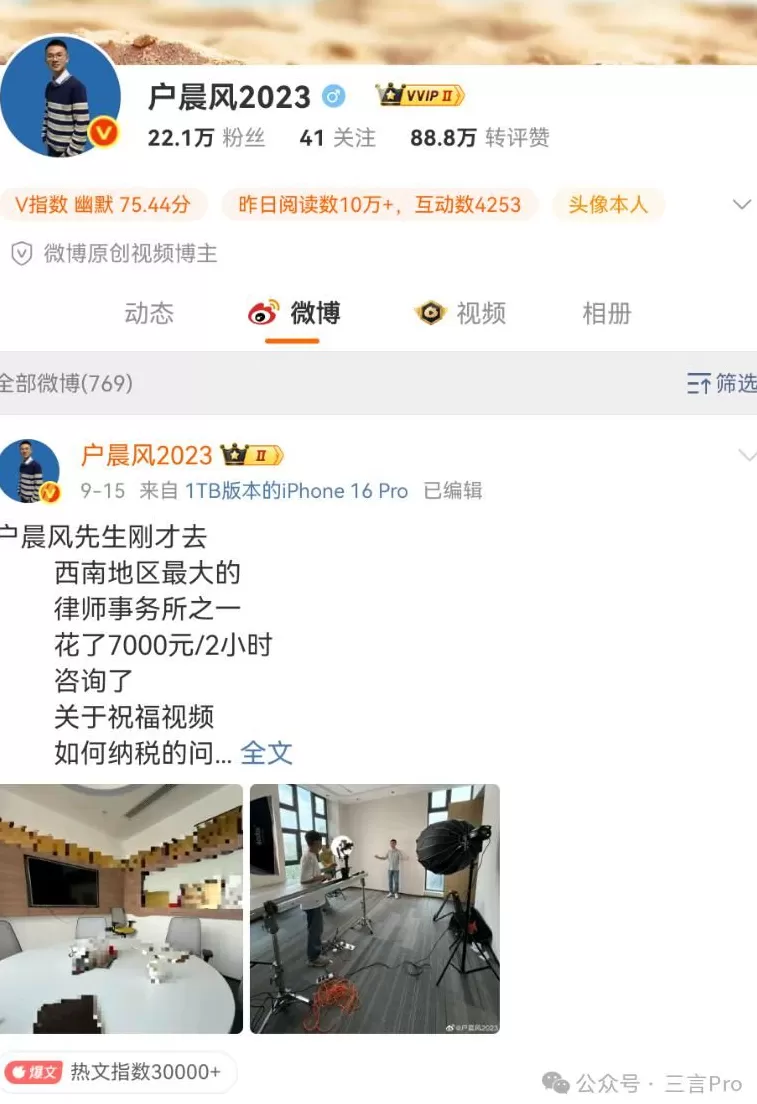Screen dimensions: 757x1104
Task: Click the crown icon on the 视频 tab
Action: pos(430,313)
